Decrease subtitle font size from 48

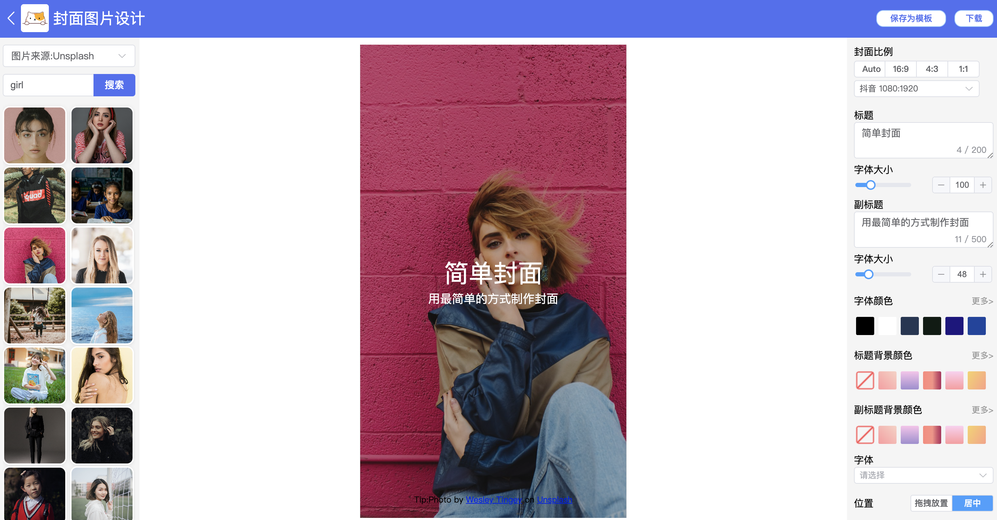941,274
